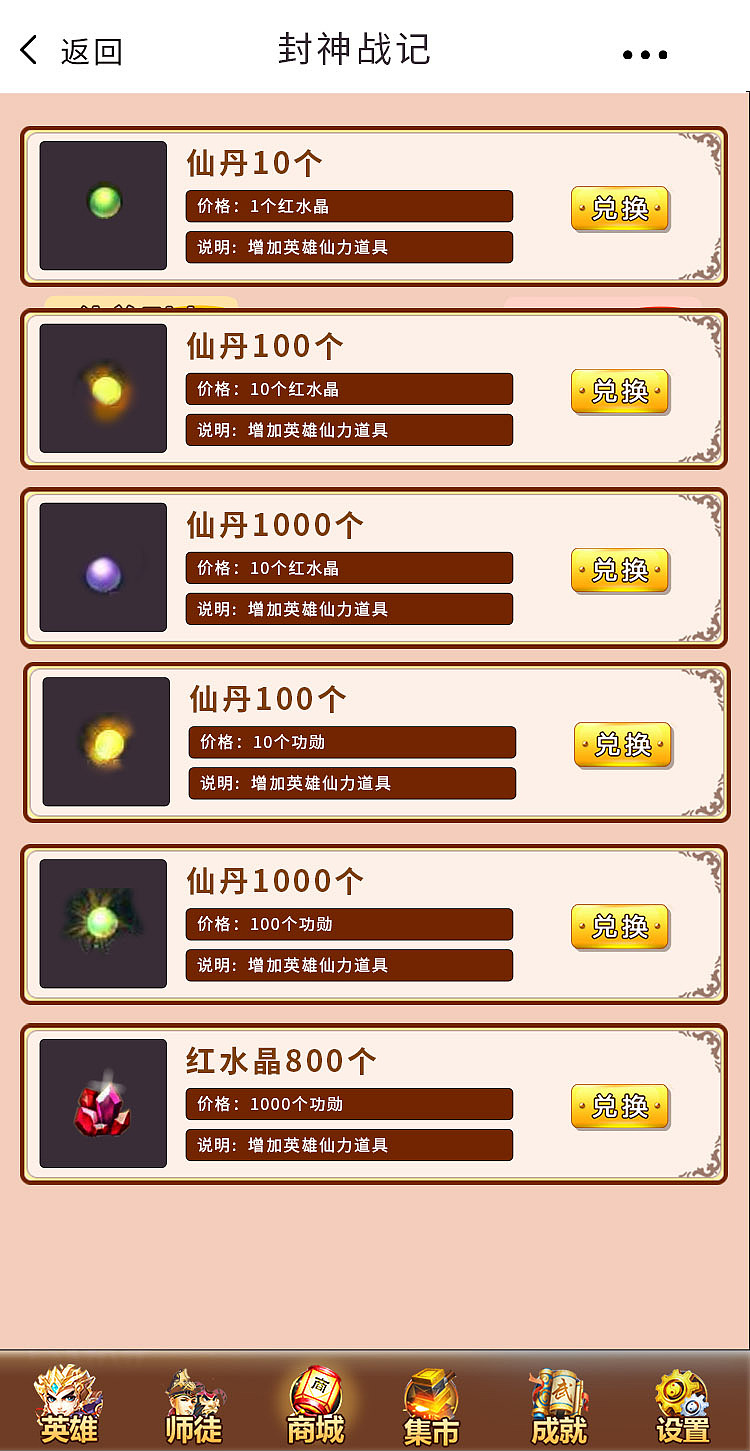Screen dimensions: 750x1451
Task: Click the purple orb thumbnail of 仙丹1000个
Action: pyautogui.click(x=102, y=566)
